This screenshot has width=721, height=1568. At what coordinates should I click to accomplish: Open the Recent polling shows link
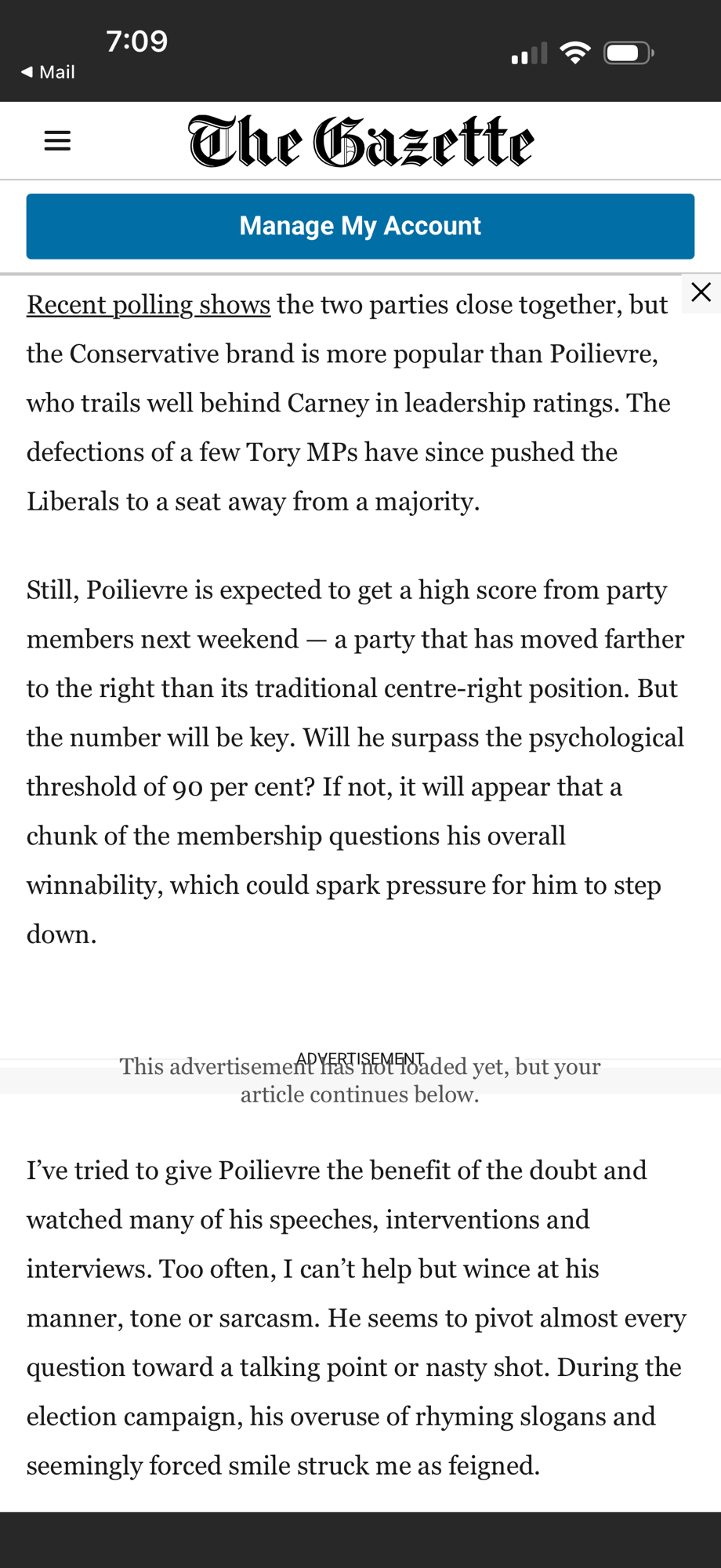148,305
